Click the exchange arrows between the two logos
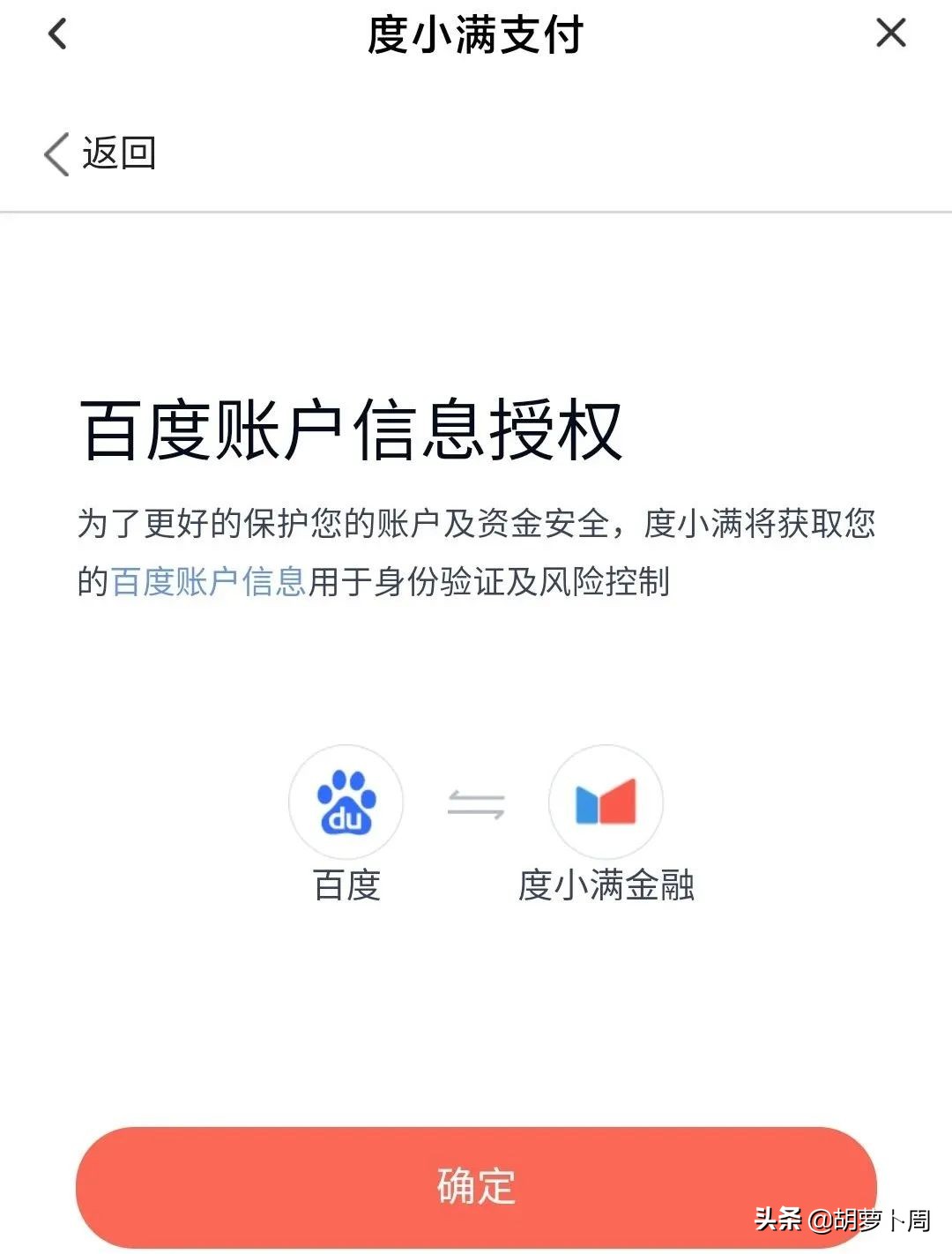The image size is (952, 1254). pyautogui.click(x=474, y=802)
